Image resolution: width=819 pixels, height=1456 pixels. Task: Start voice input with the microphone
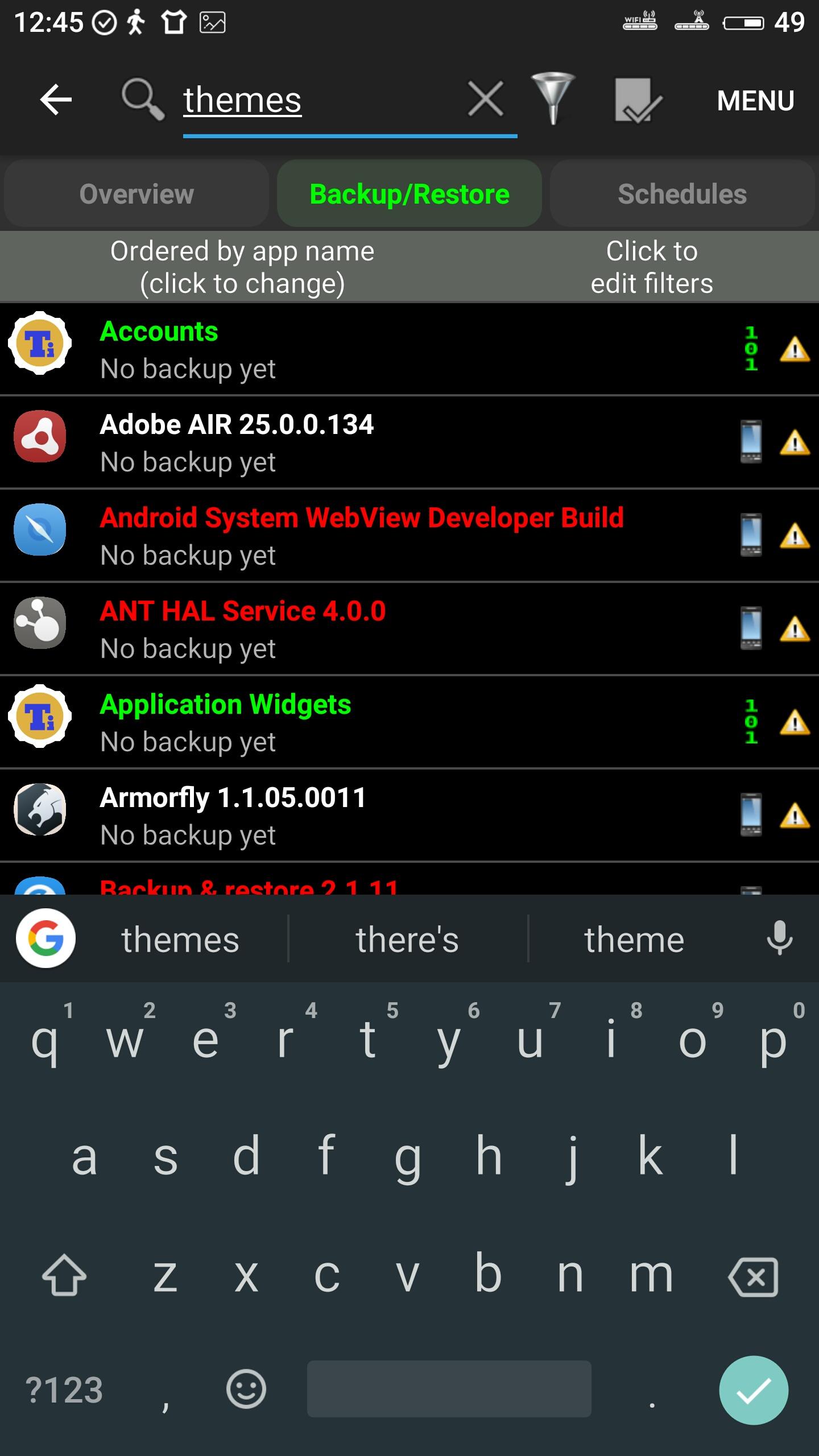point(779,938)
